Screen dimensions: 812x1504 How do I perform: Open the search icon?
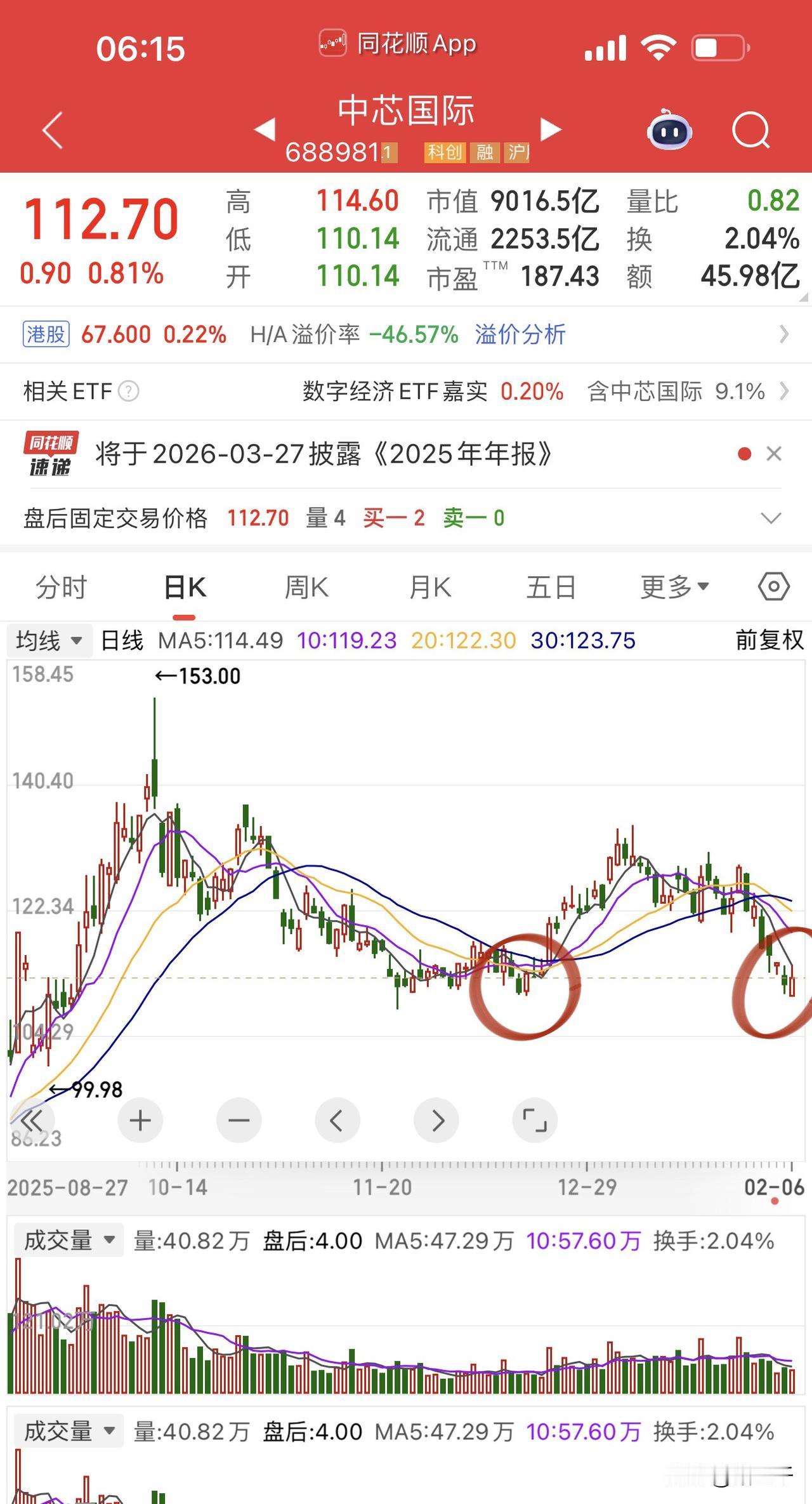(x=752, y=130)
